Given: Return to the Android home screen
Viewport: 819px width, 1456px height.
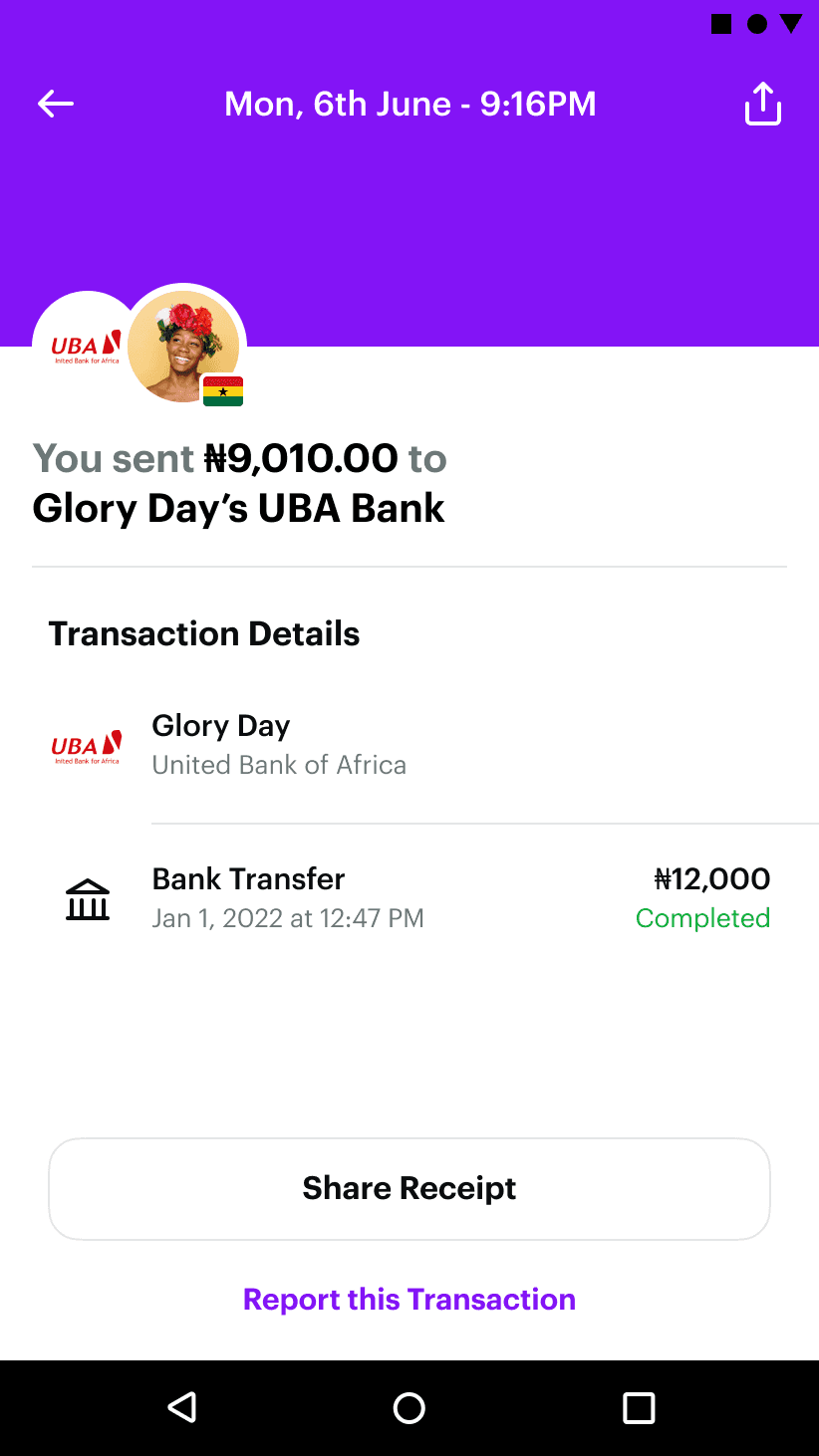Looking at the screenshot, I should [x=409, y=1407].
